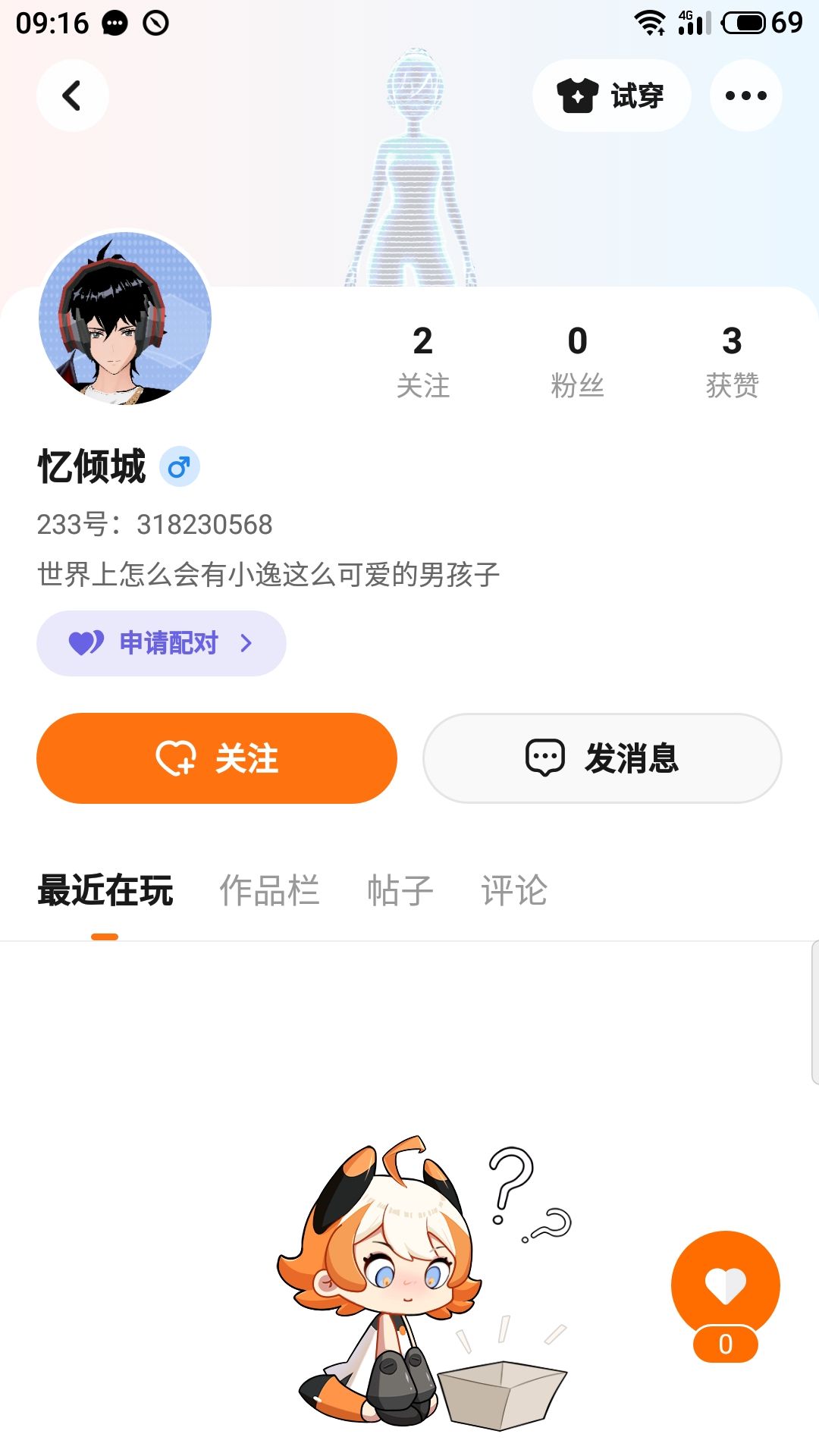The image size is (819, 1456).
Task: Go back using the top-left arrow
Action: pyautogui.click(x=72, y=96)
